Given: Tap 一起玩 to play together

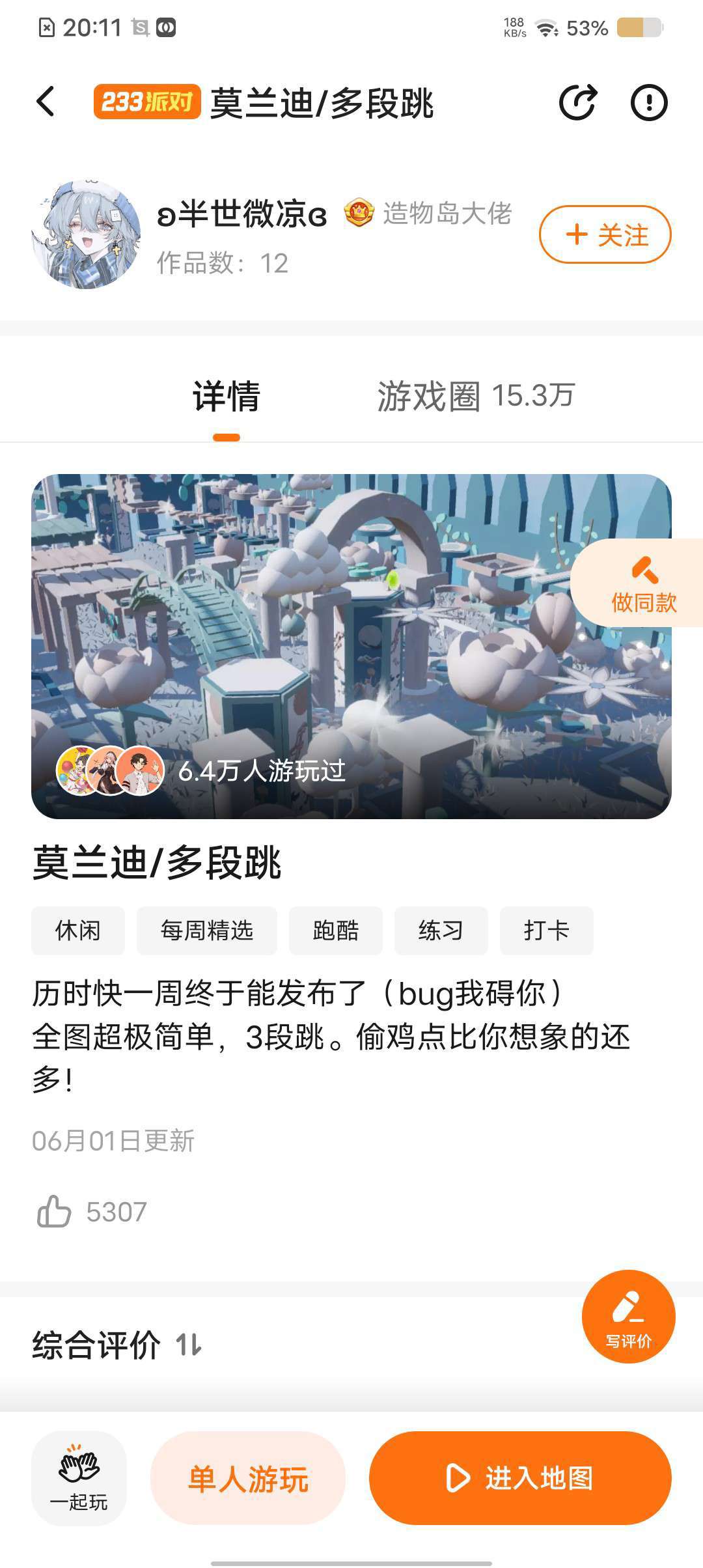Looking at the screenshot, I should click(x=79, y=1478).
